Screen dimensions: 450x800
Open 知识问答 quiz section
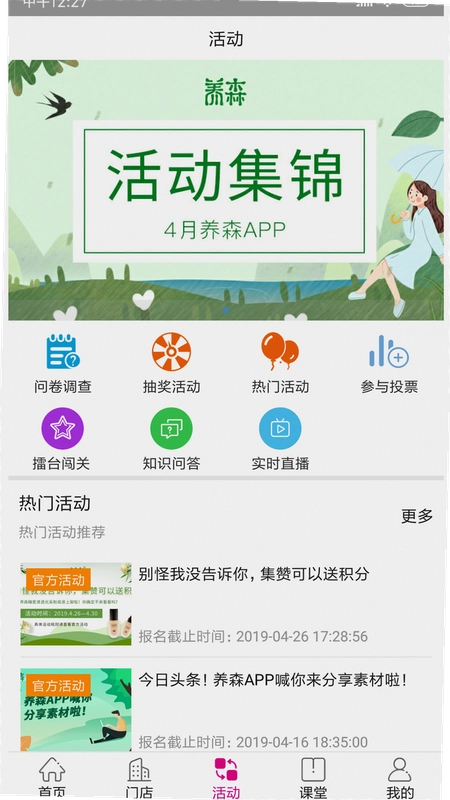171,439
